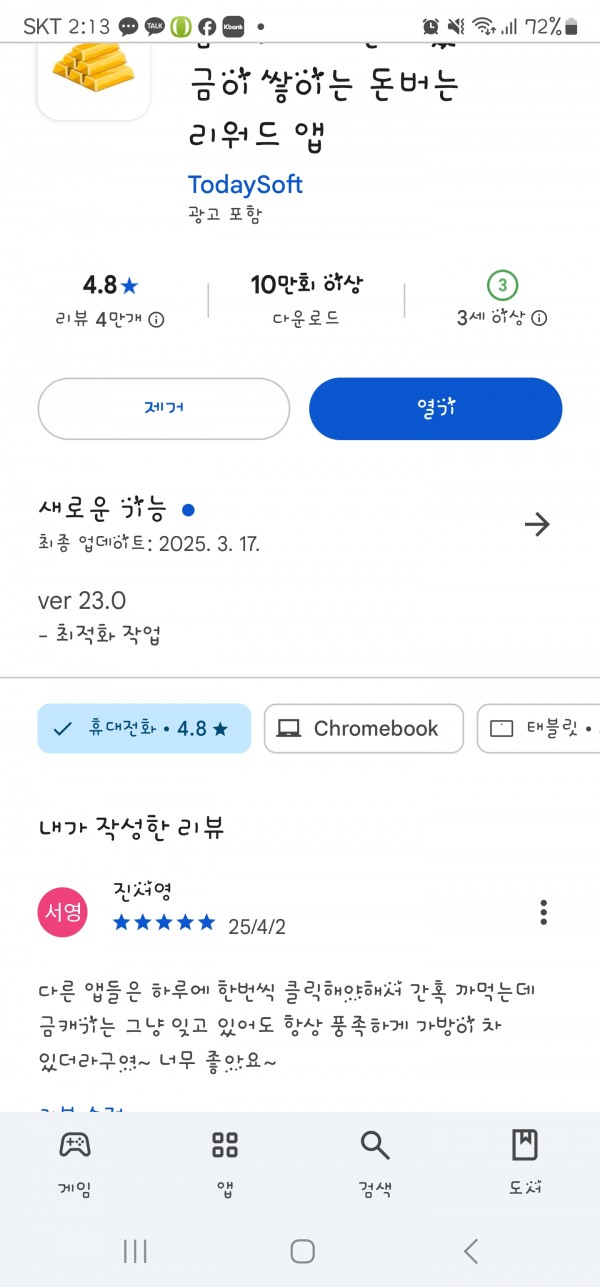Select the 휴대전화 4.8 rating chip

(x=144, y=729)
